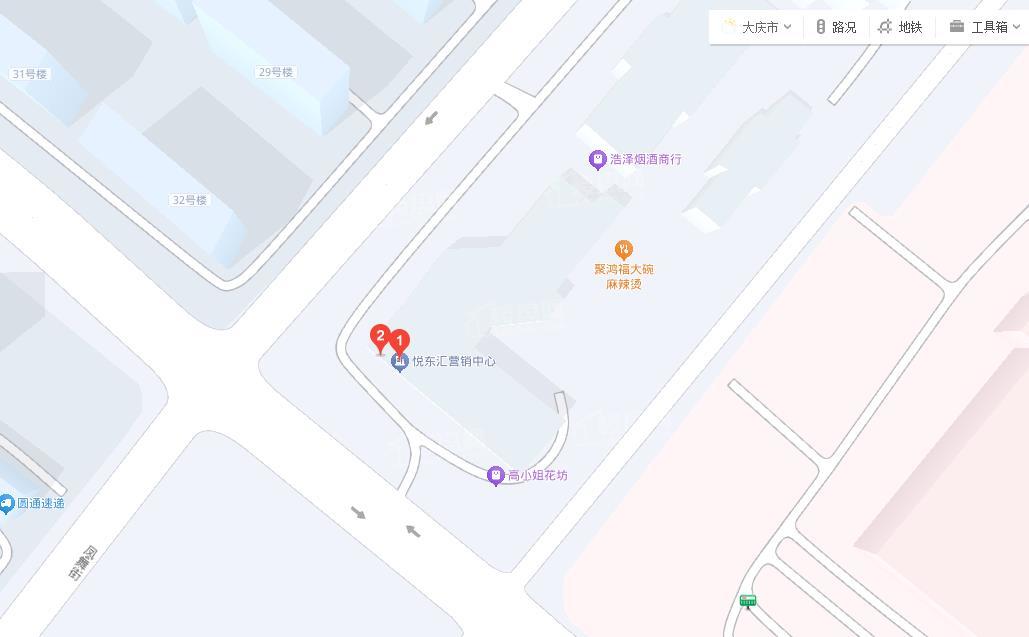Open the 圆通速递 courier marker
The image size is (1029, 637).
click(x=6, y=504)
